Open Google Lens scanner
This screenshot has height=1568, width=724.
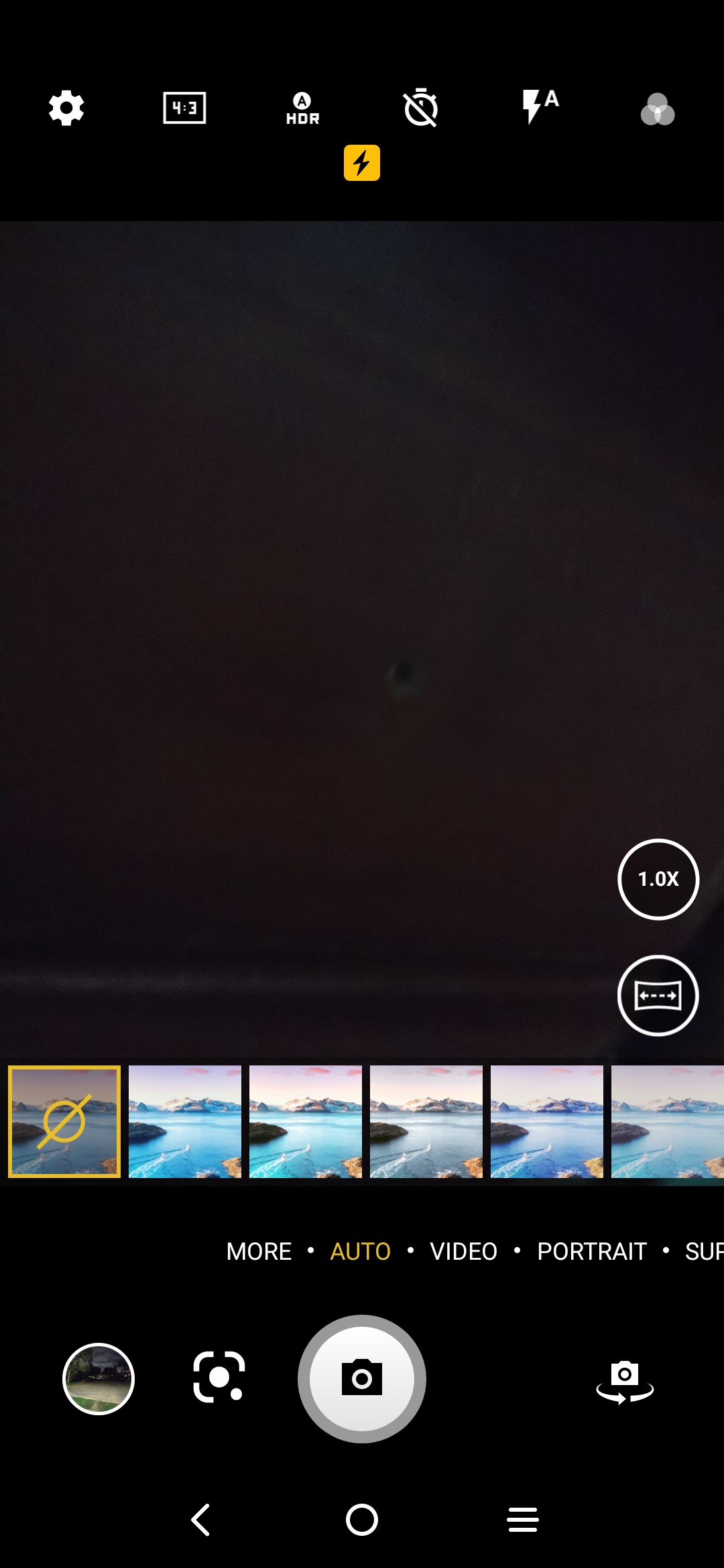coord(219,1377)
